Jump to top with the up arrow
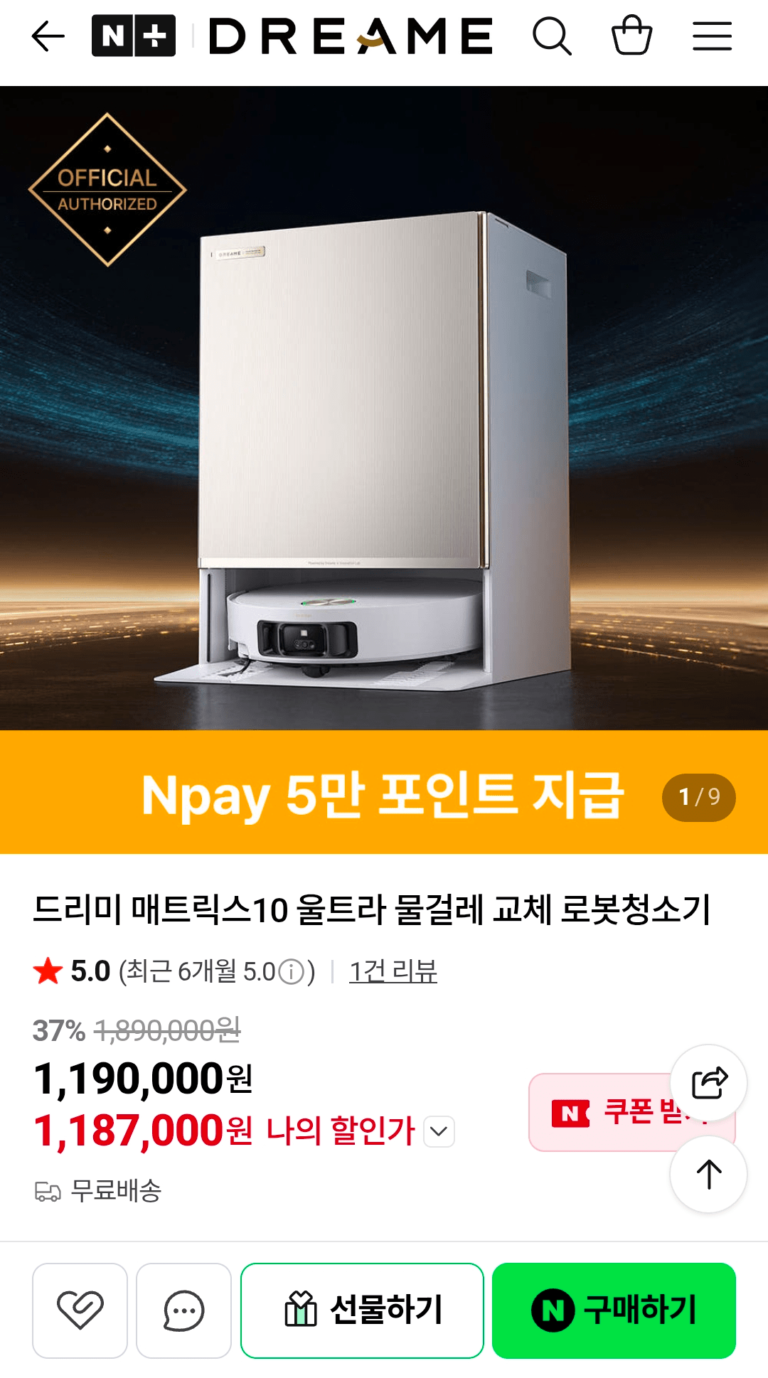Image resolution: width=768 pixels, height=1378 pixels. click(x=709, y=1174)
